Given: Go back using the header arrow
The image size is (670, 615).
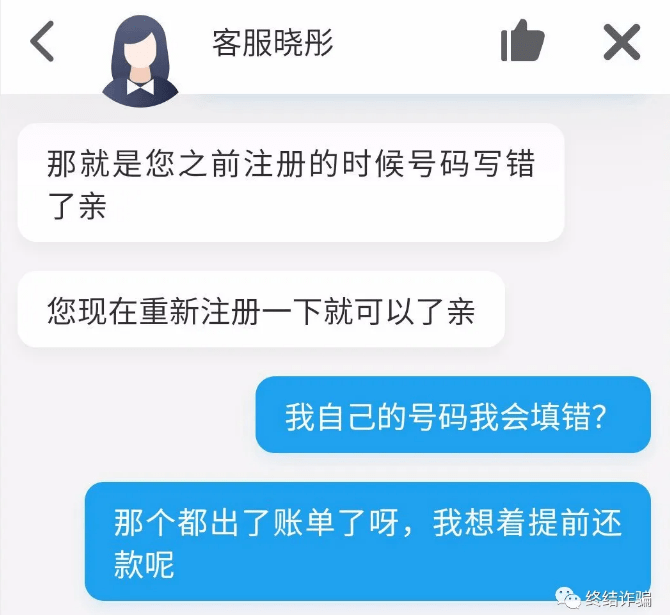Looking at the screenshot, I should [x=42, y=41].
